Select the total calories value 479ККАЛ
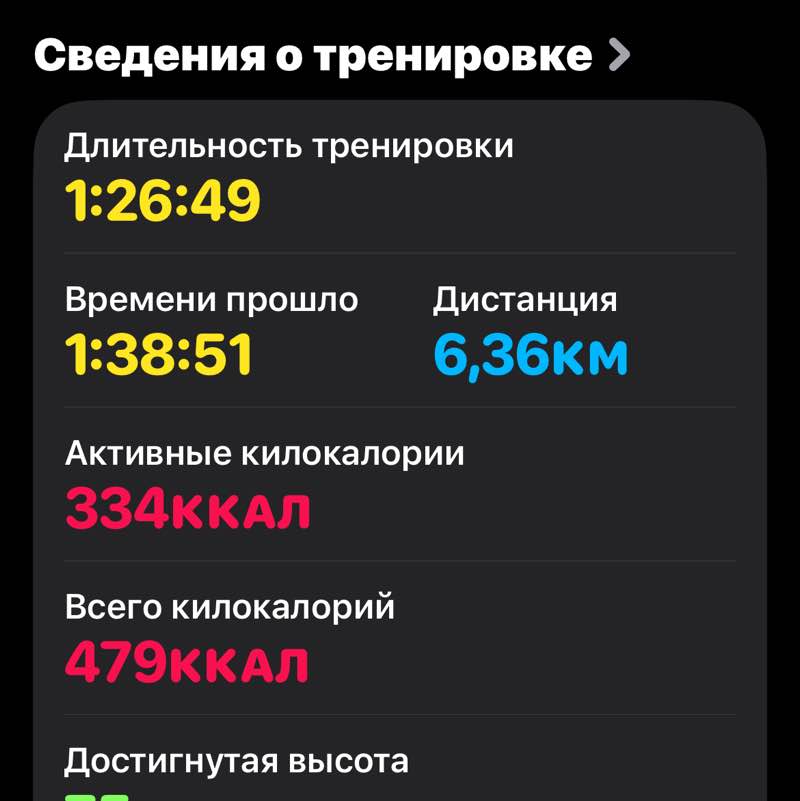The image size is (800, 801). click(x=187, y=662)
